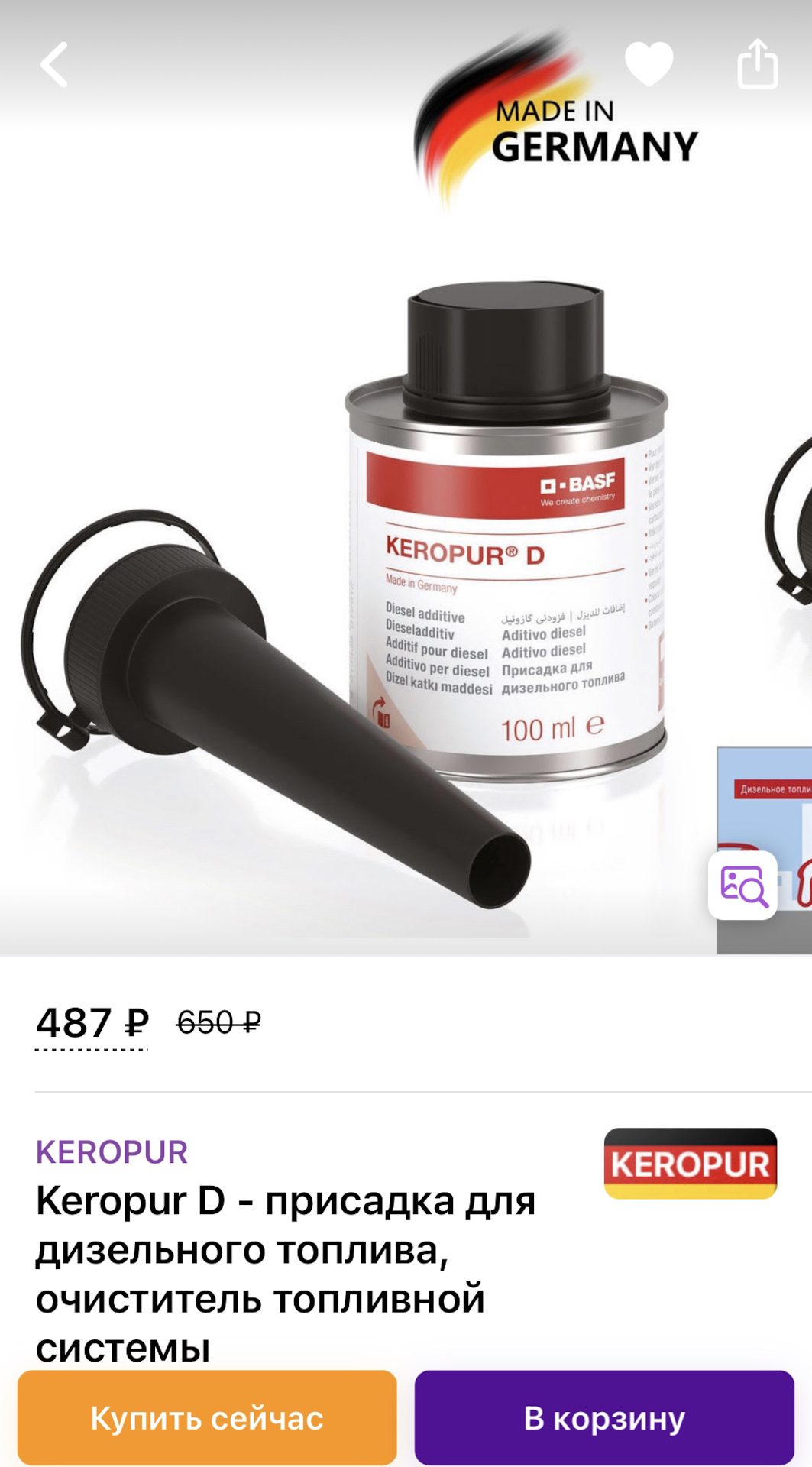Share this Keropur D product
Image resolution: width=812 pixels, height=1467 pixels.
(757, 64)
